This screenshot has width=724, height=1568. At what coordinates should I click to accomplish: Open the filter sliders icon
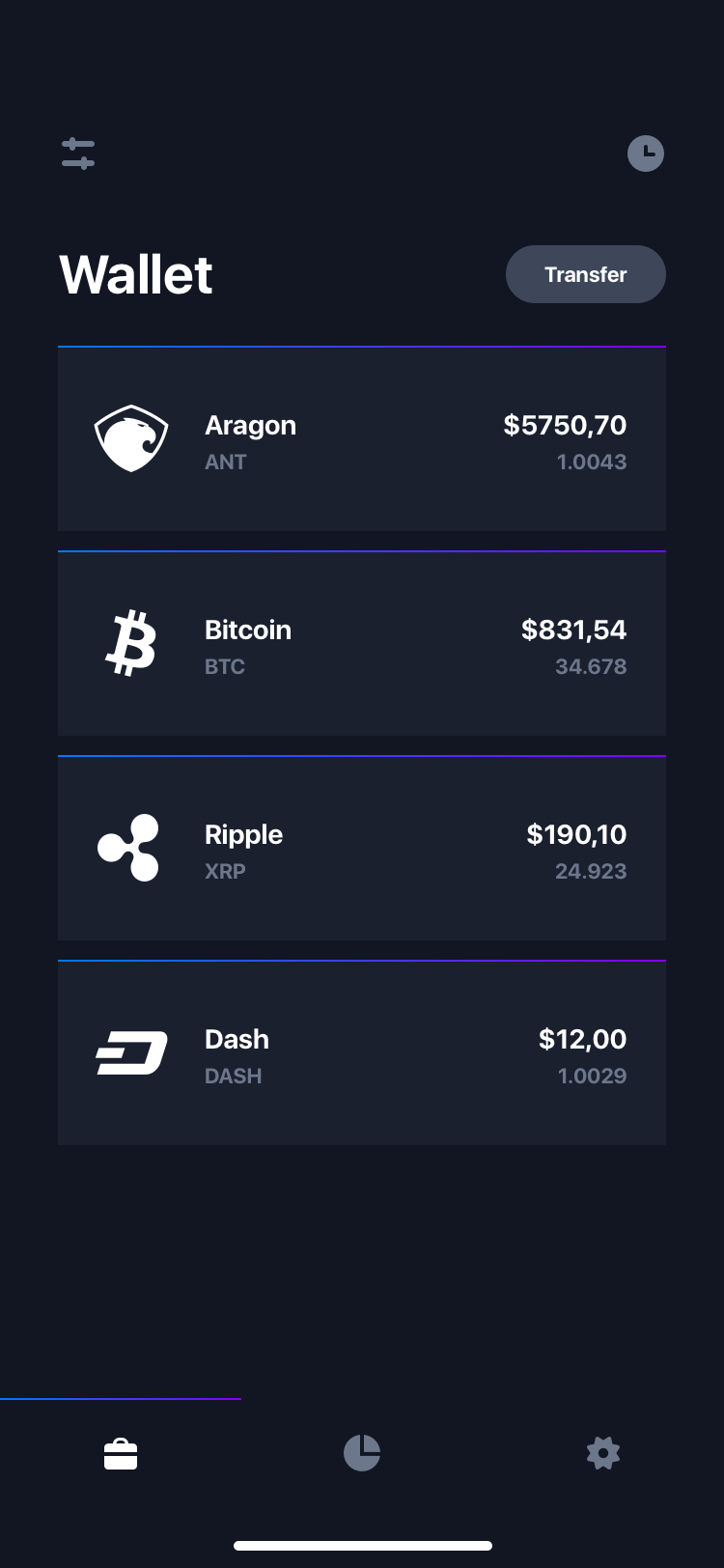[78, 154]
